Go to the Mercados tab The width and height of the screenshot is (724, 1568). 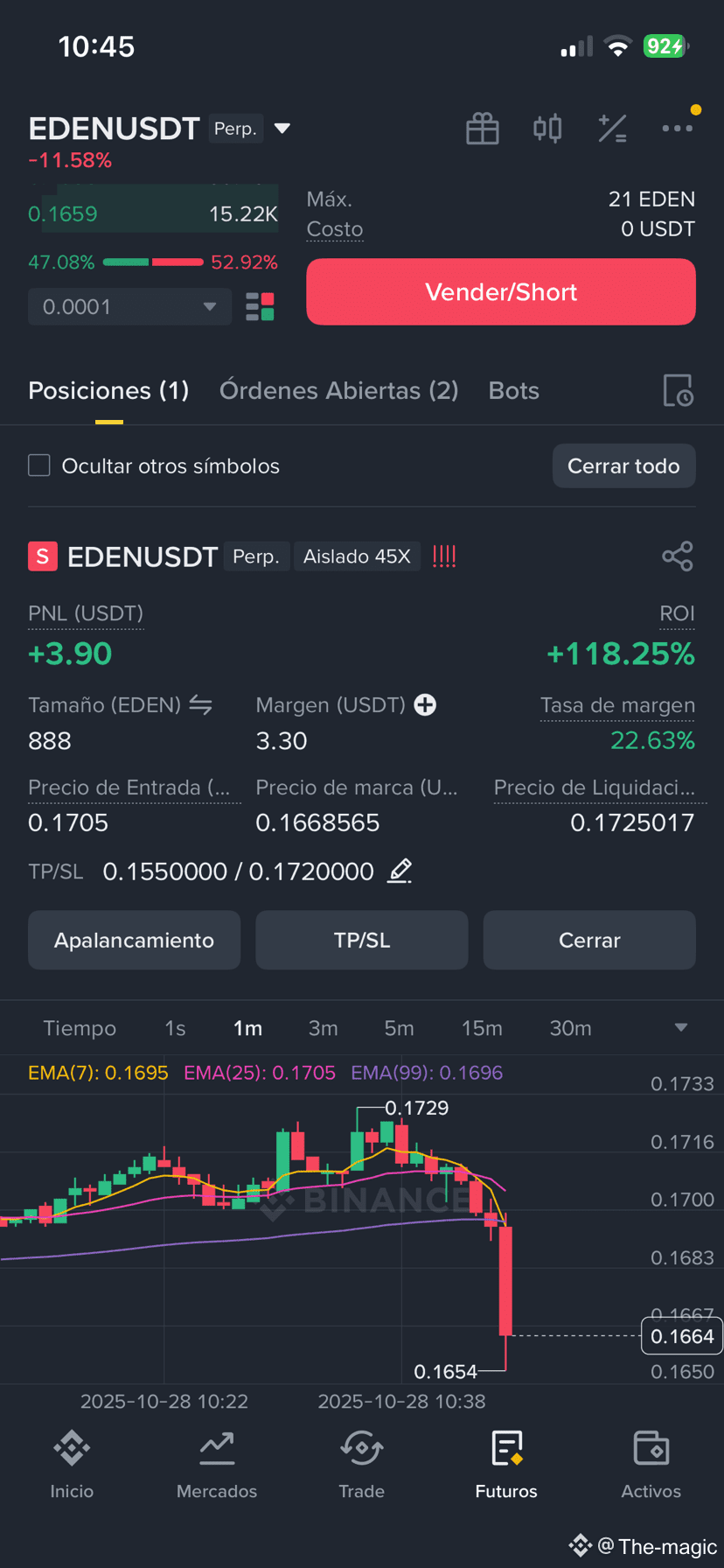point(217,1465)
